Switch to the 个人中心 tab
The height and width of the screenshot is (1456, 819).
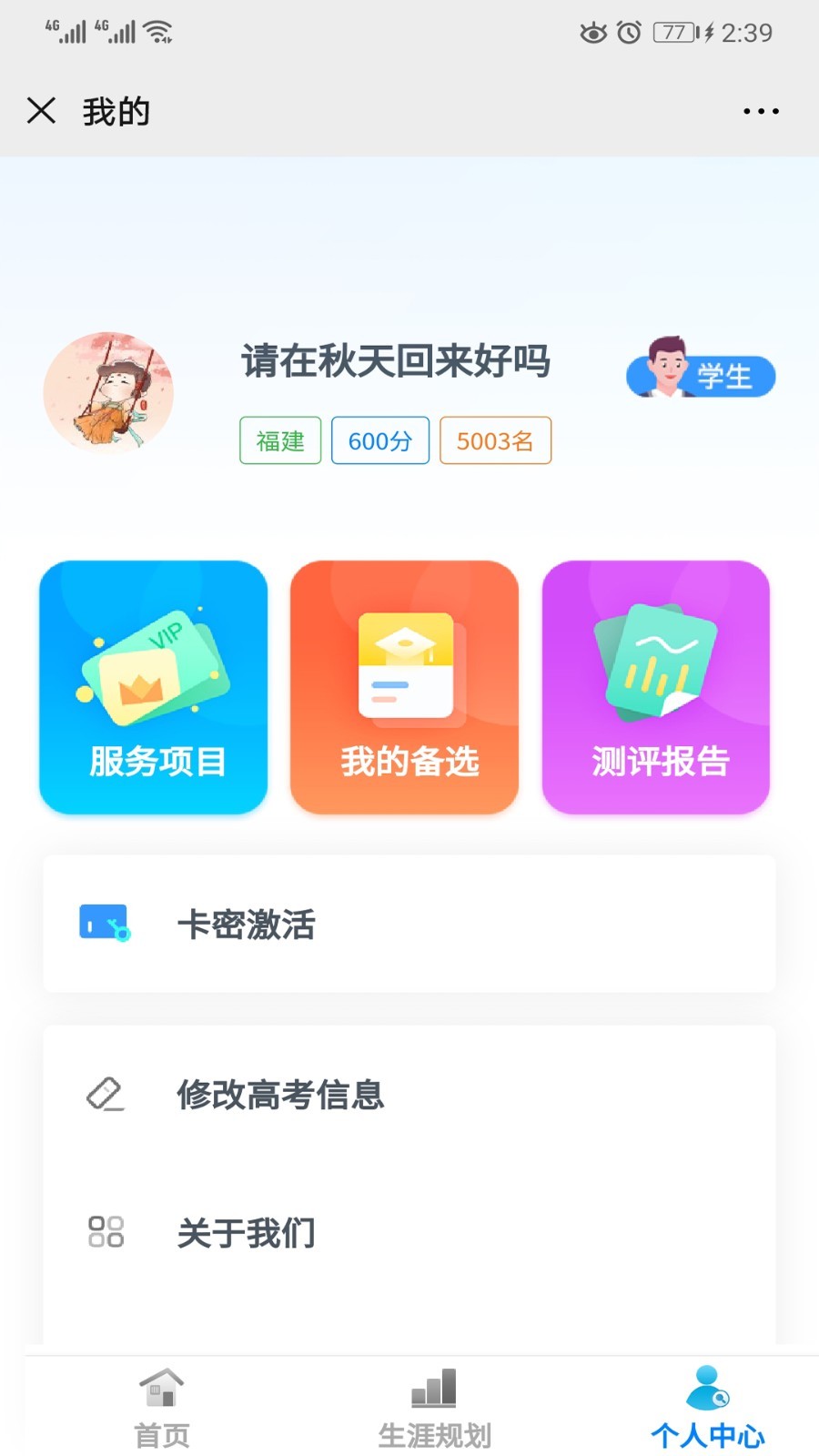pyautogui.click(x=708, y=1406)
